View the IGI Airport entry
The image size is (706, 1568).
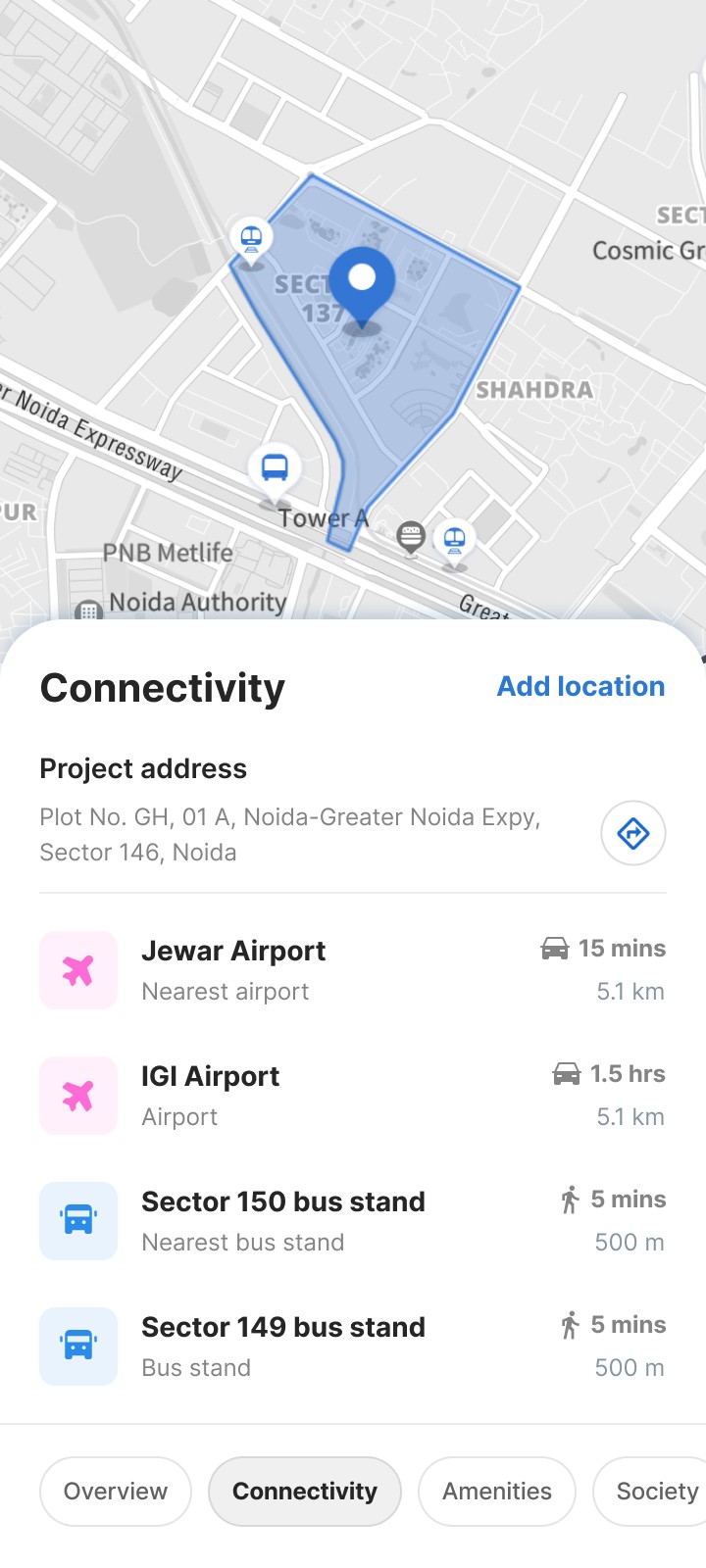(352, 1096)
